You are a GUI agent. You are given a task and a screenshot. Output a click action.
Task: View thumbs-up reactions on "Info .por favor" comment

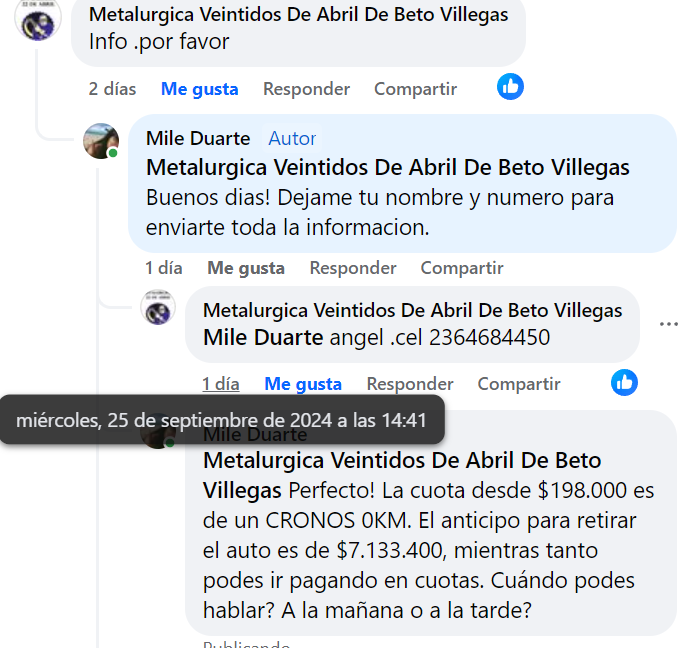[x=510, y=87]
